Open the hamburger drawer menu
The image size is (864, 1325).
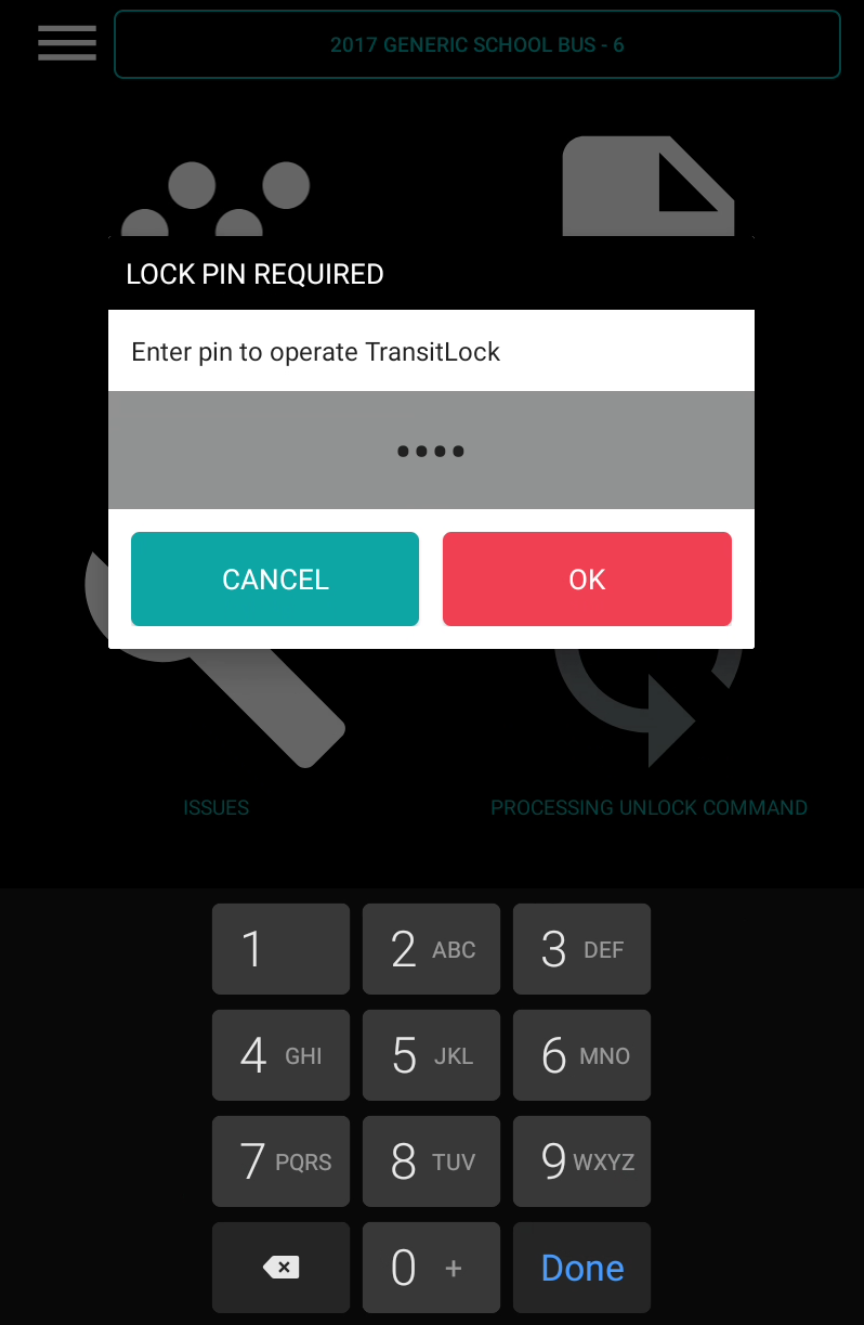pyautogui.click(x=67, y=43)
